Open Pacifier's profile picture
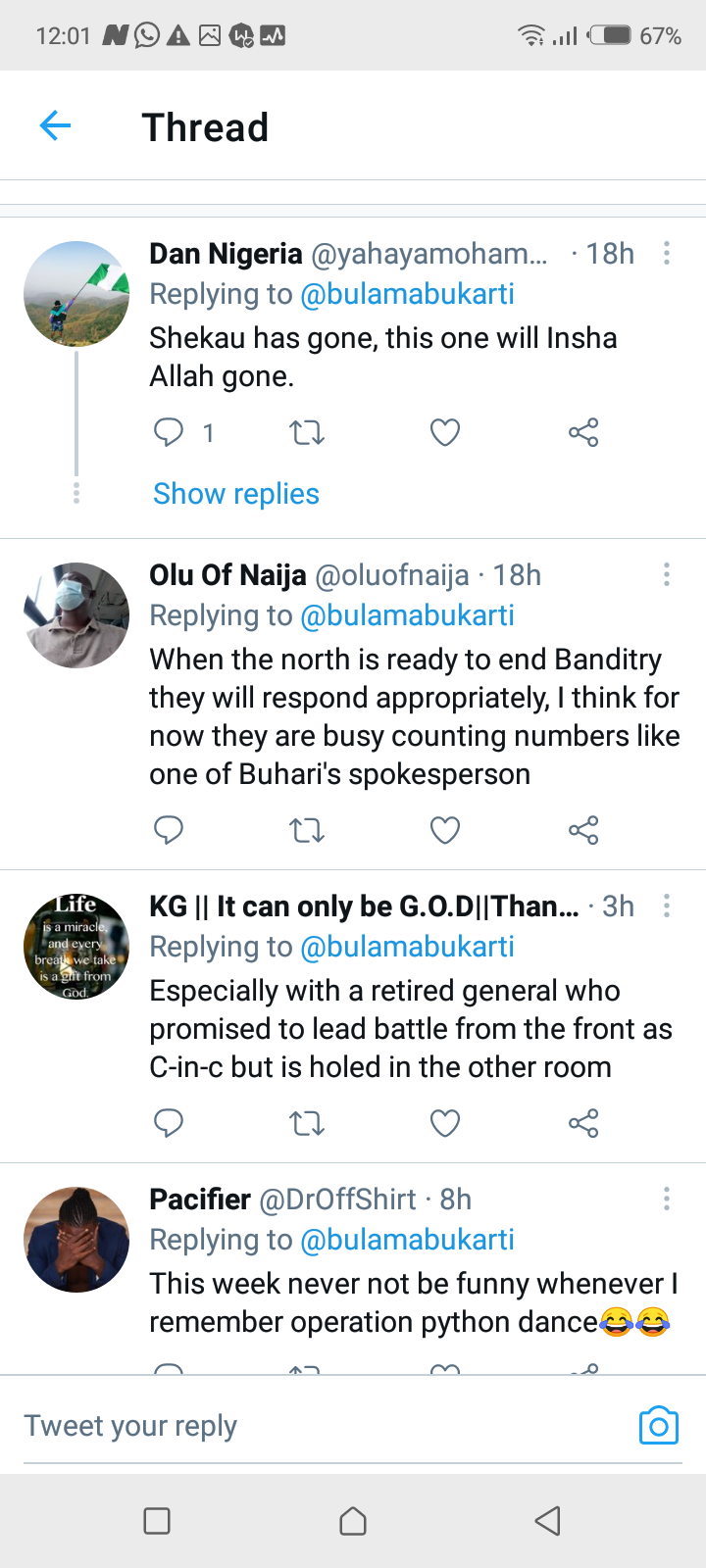706x1568 pixels. click(x=76, y=1240)
